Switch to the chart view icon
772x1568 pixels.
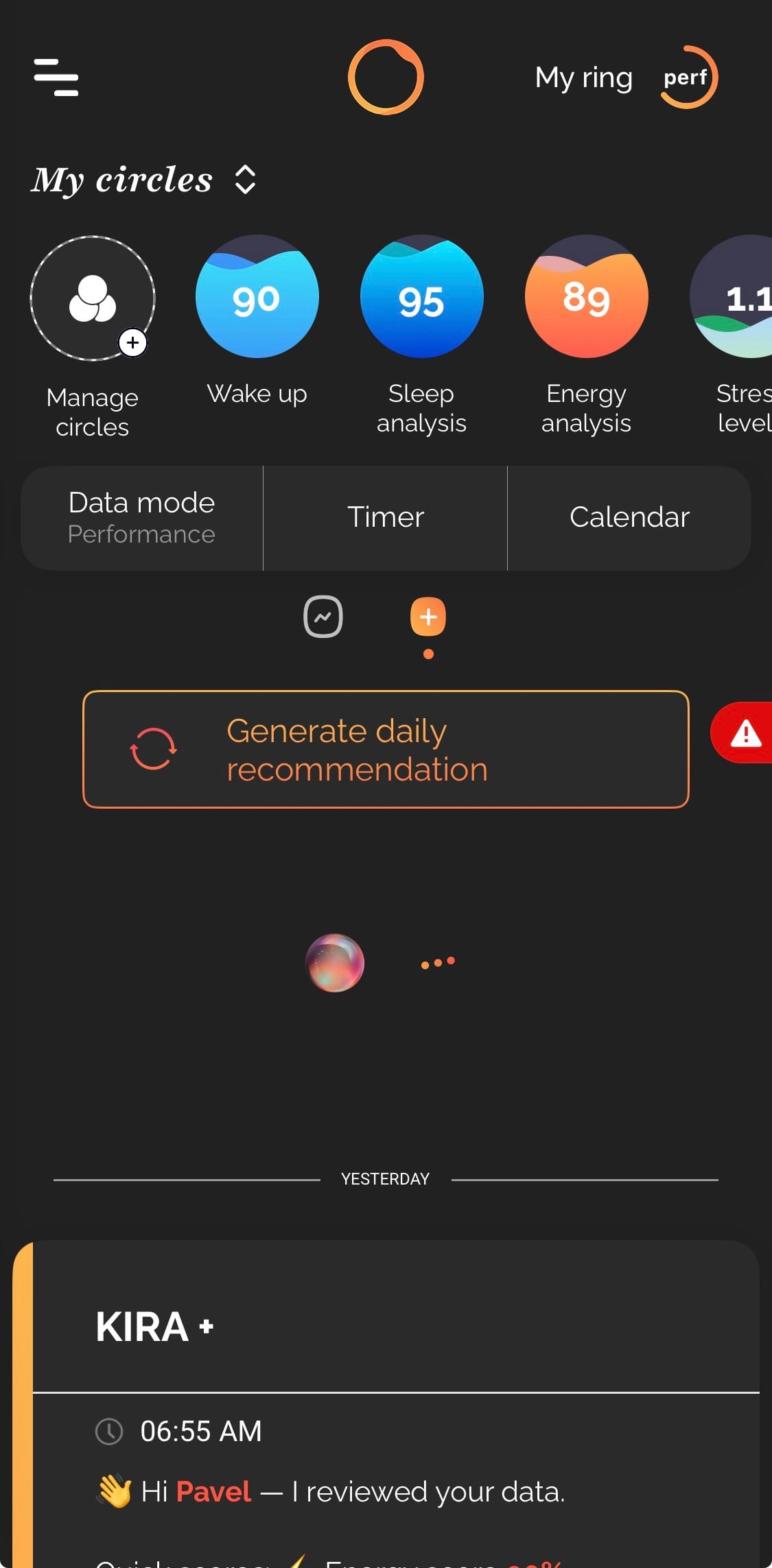[x=323, y=617]
